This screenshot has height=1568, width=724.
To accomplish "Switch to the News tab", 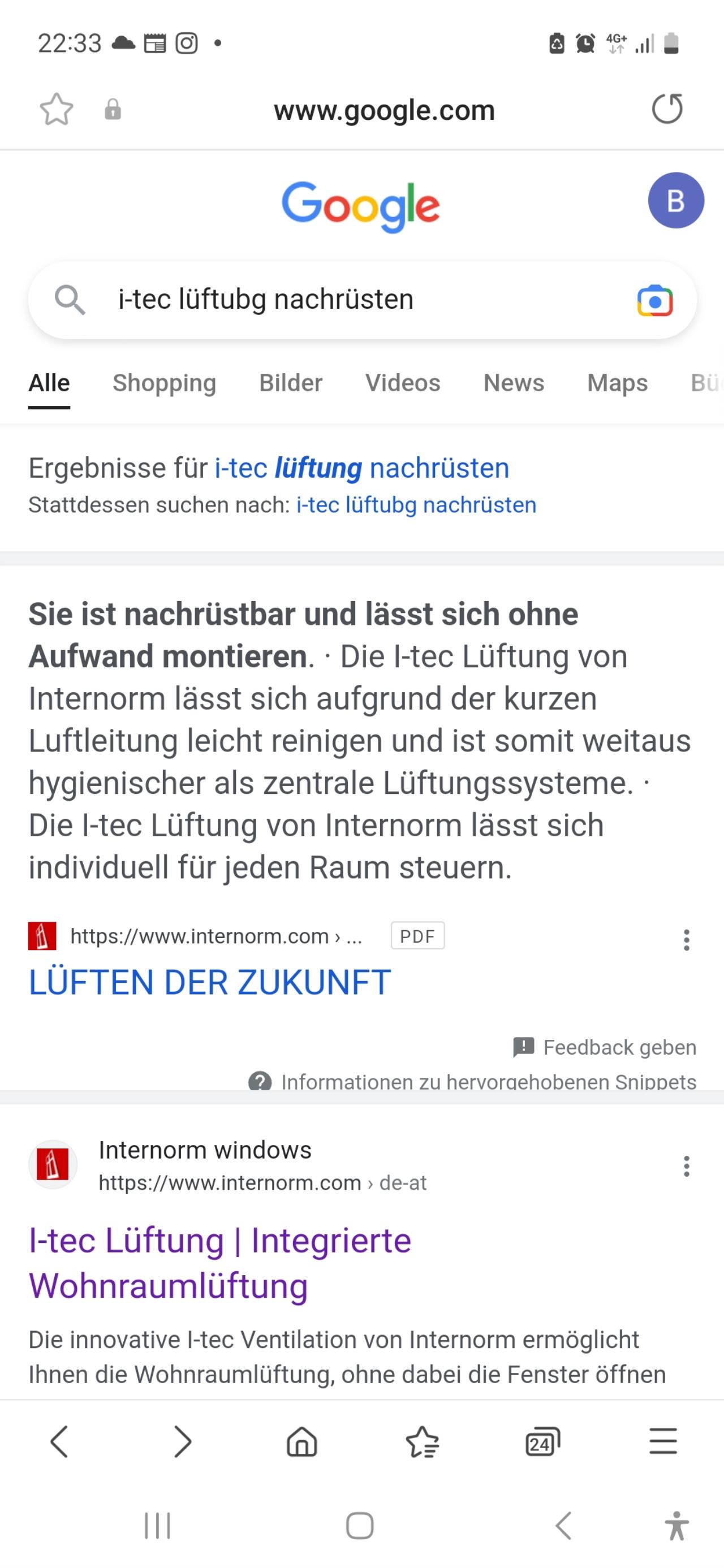I will (x=514, y=383).
